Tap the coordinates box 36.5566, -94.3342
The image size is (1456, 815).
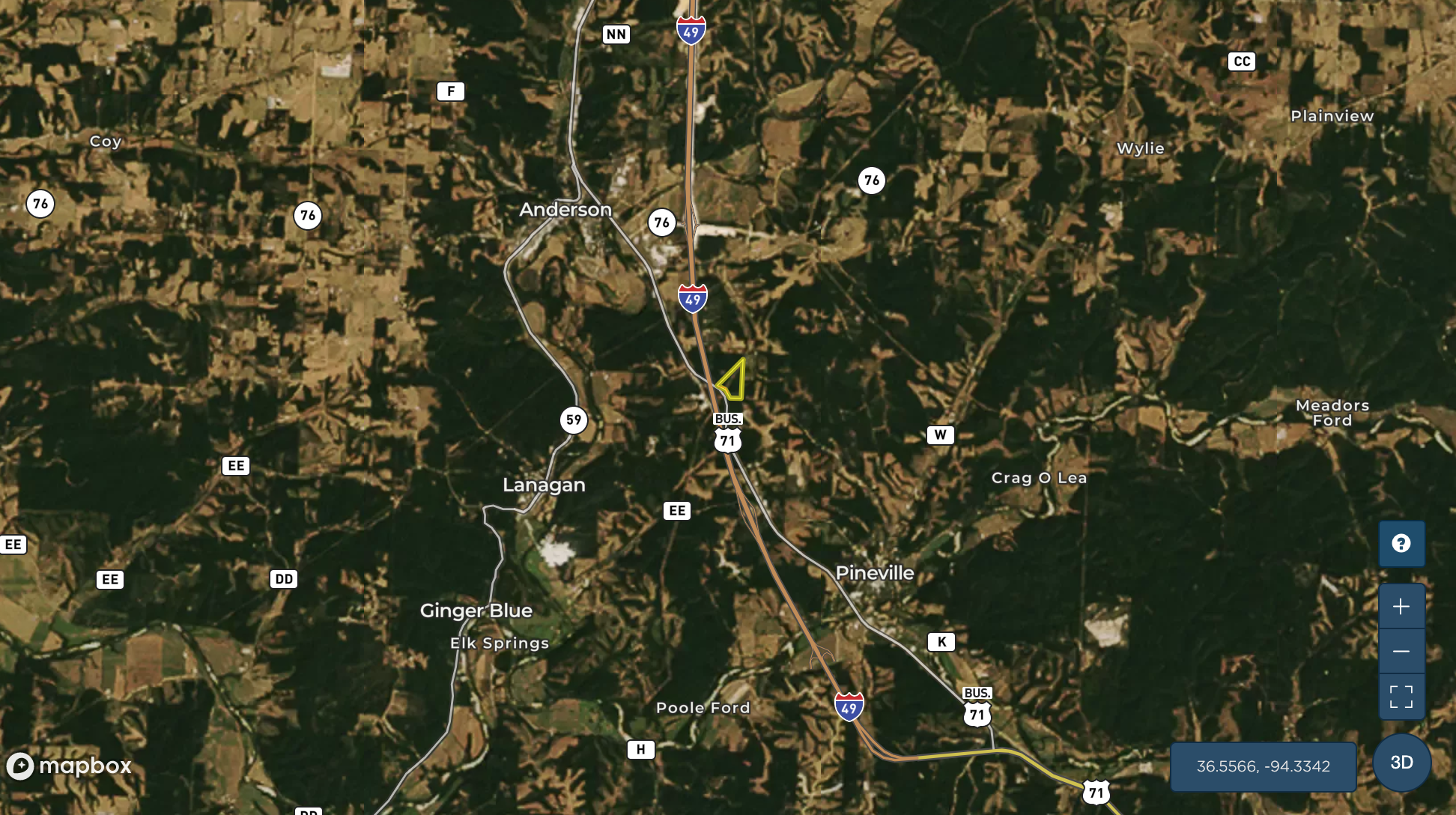coord(1263,766)
